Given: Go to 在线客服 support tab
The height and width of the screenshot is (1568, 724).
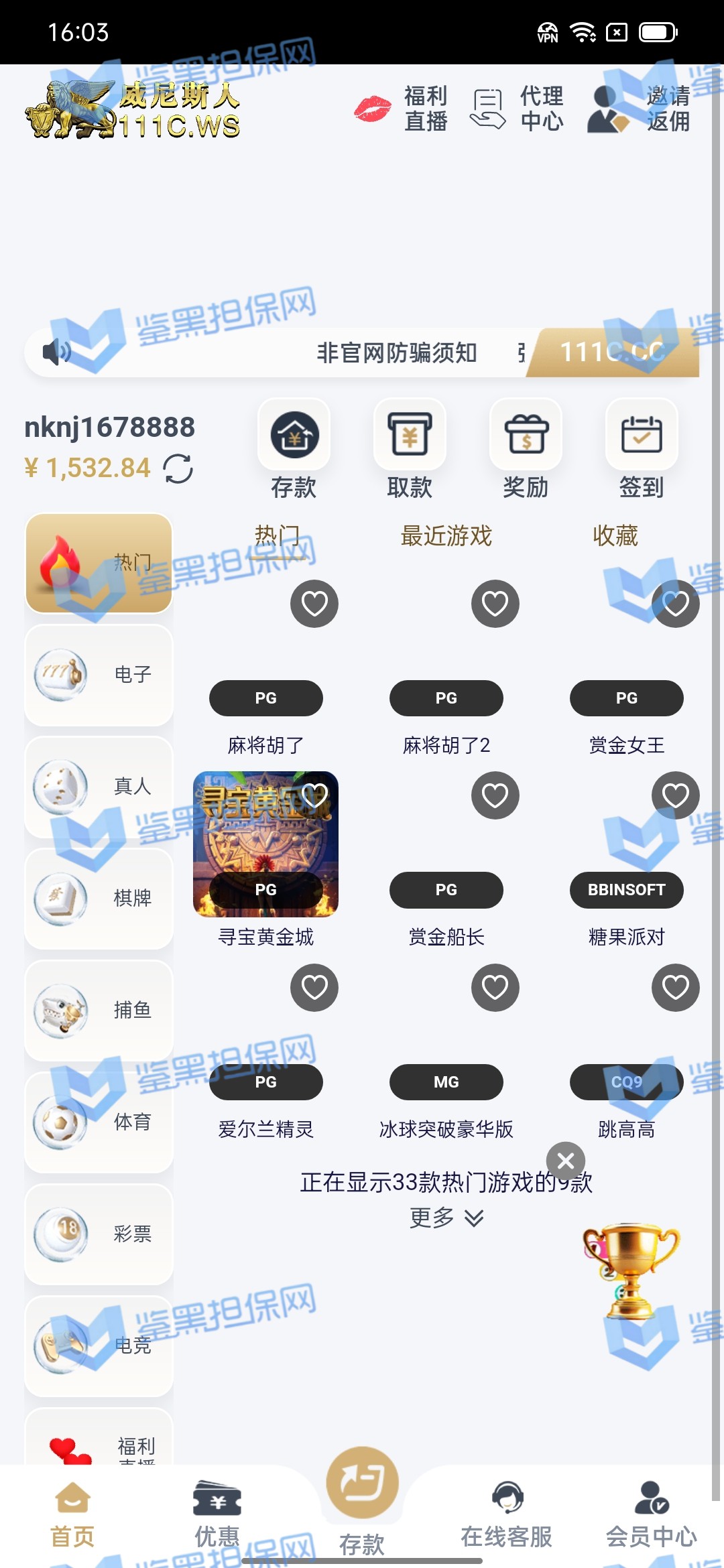Looking at the screenshot, I should tap(507, 1516).
